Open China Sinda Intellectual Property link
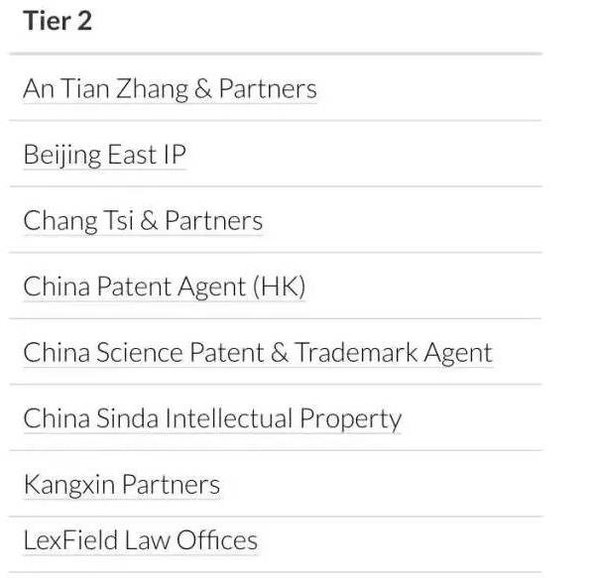 tap(212, 419)
